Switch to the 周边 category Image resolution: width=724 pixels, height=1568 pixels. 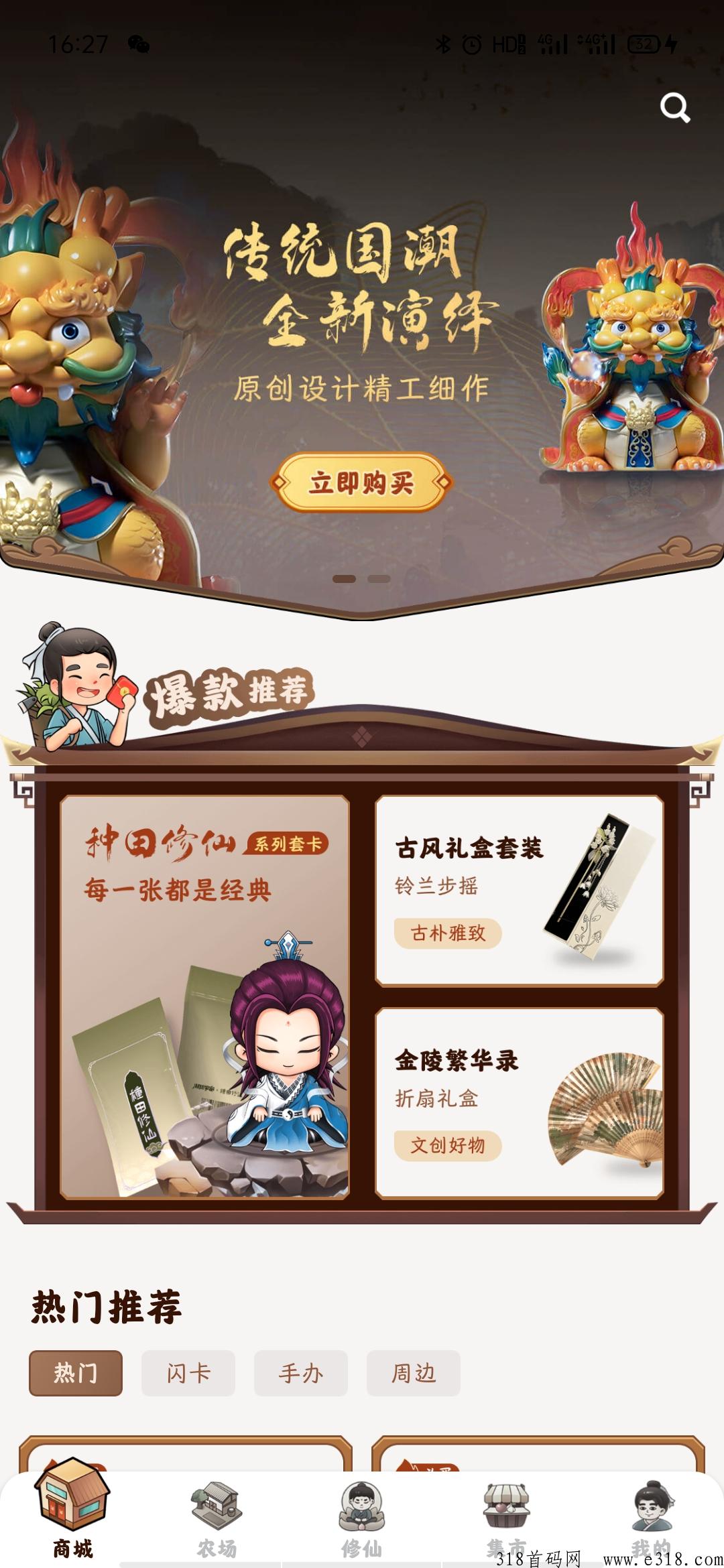[414, 1373]
